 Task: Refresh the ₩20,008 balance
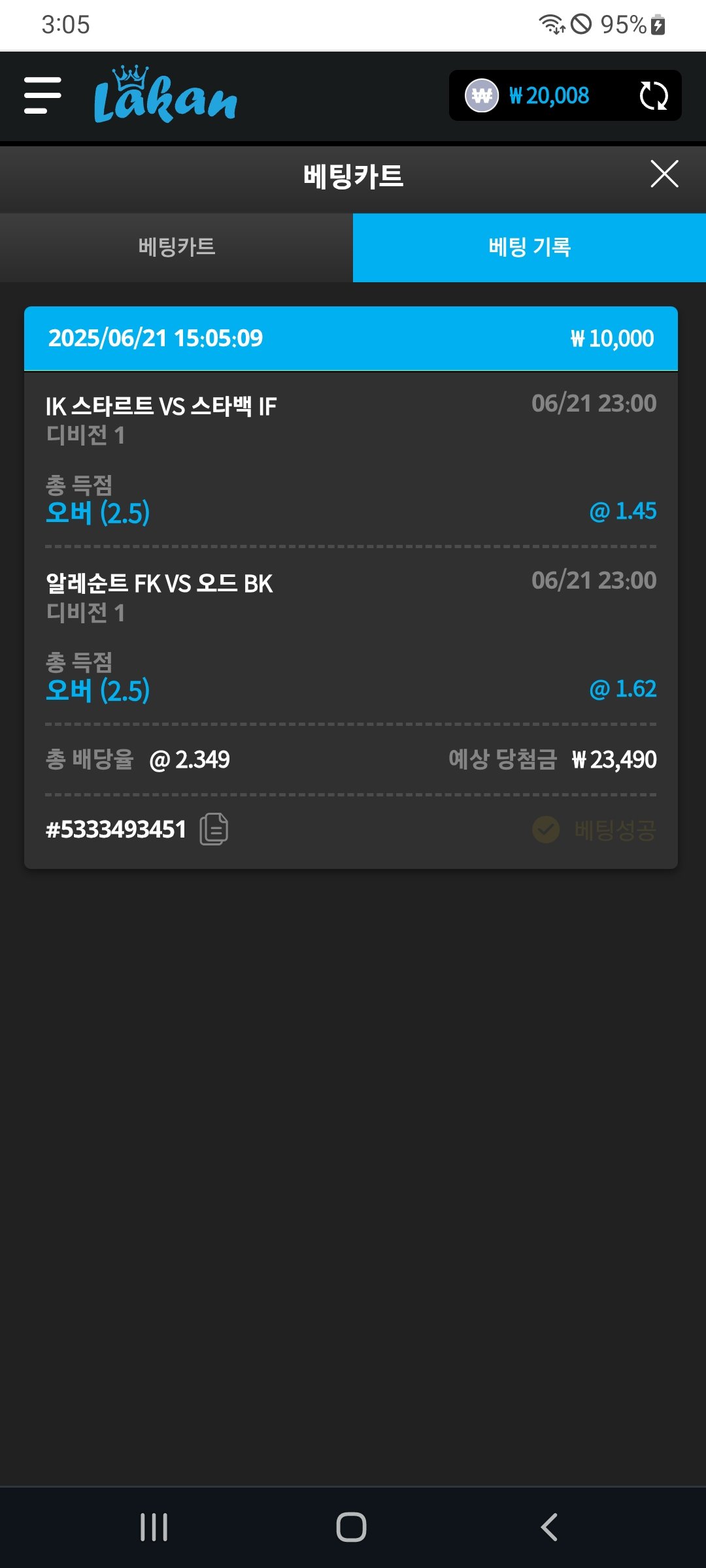point(653,96)
